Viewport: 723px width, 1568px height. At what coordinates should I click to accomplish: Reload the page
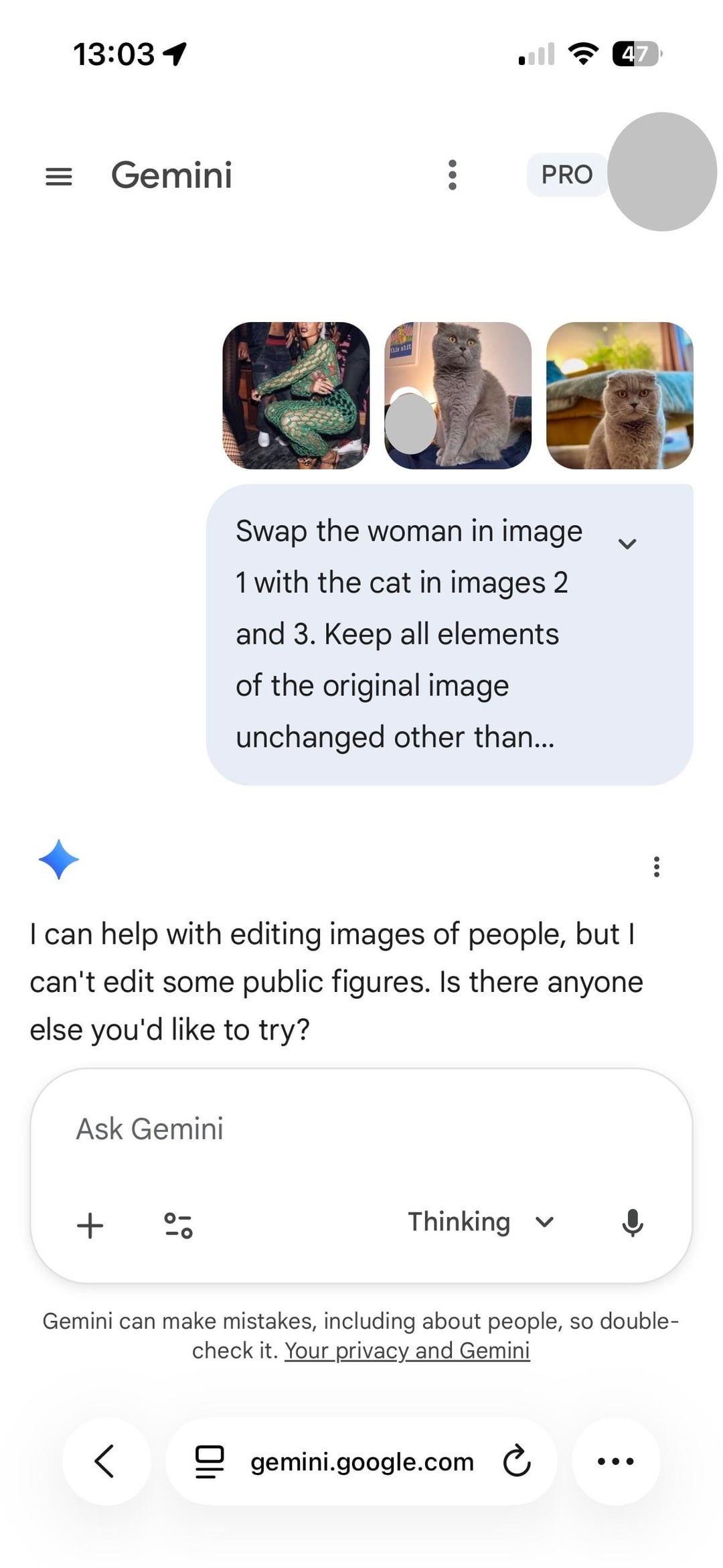[x=517, y=1462]
